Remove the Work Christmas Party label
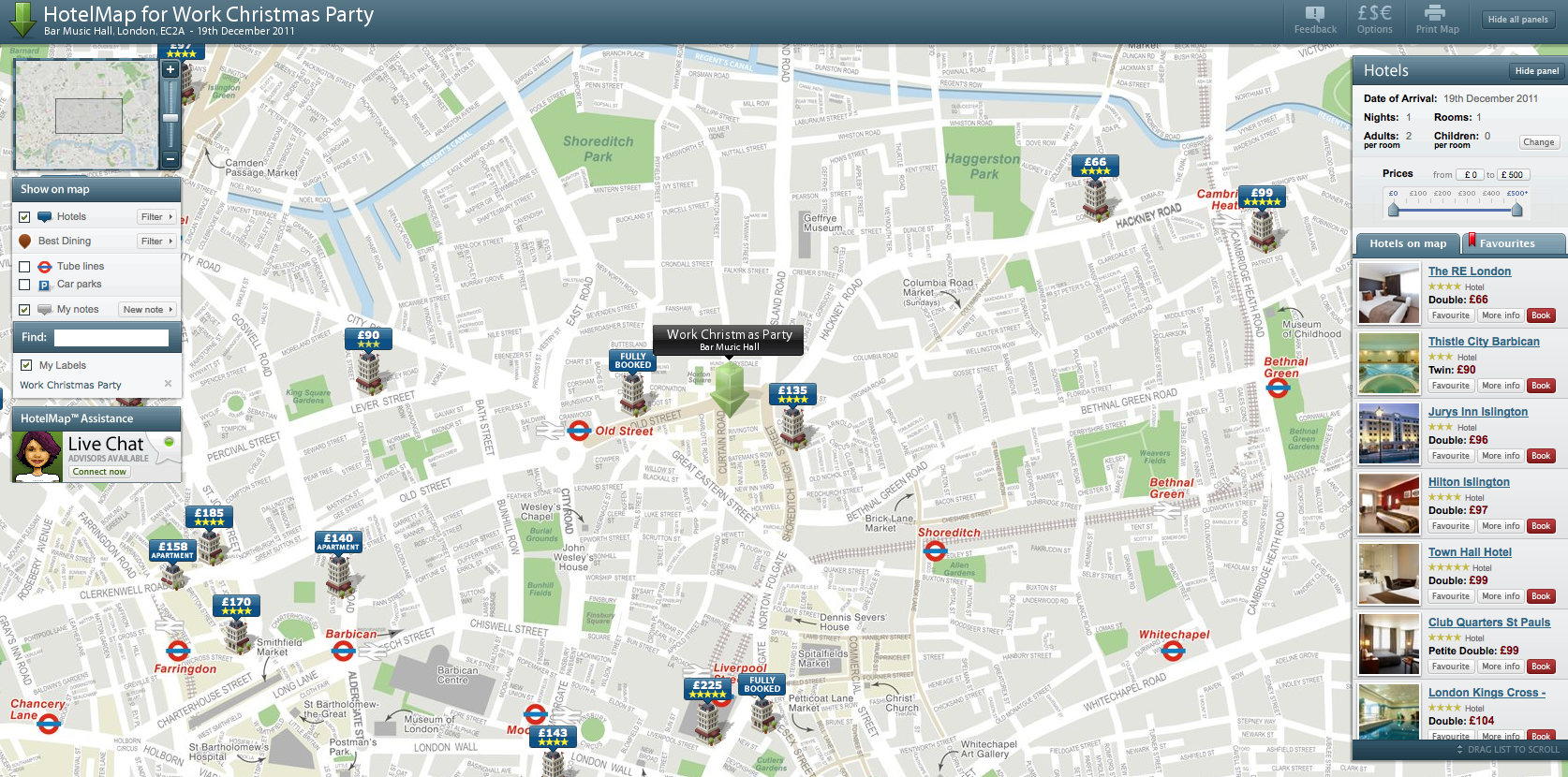The height and width of the screenshot is (777, 1568). (x=168, y=384)
